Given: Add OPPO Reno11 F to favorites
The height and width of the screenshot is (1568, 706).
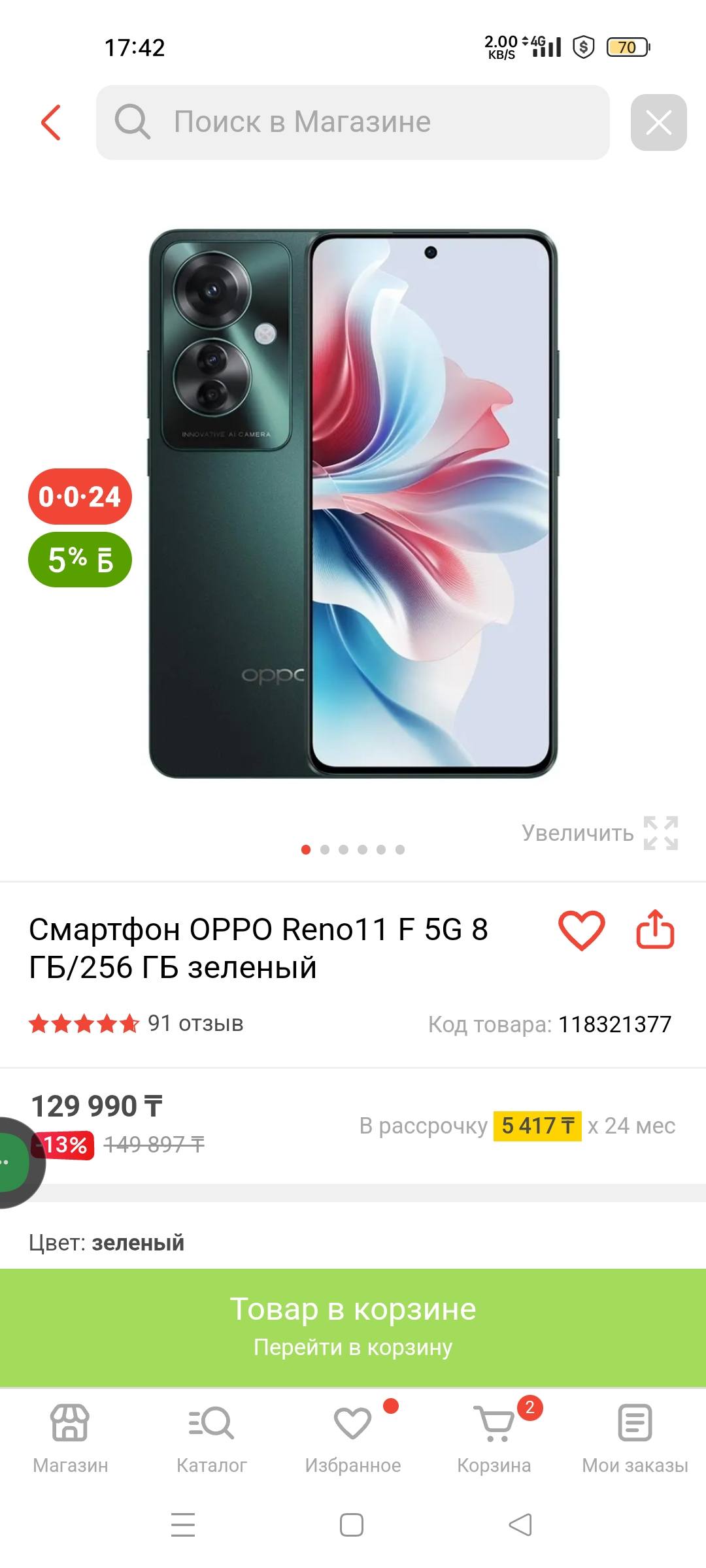Looking at the screenshot, I should [x=581, y=930].
